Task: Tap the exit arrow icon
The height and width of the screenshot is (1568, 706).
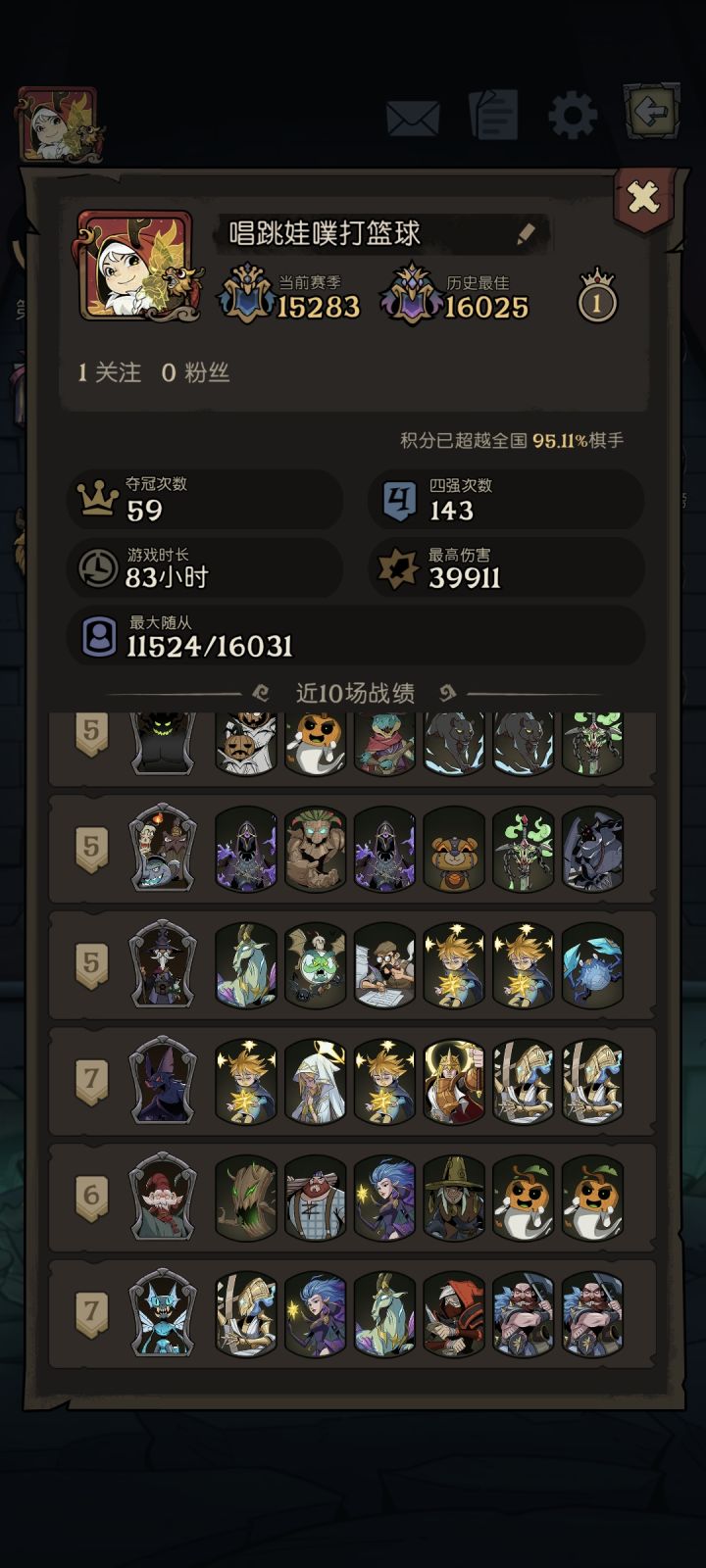Action: tap(652, 112)
